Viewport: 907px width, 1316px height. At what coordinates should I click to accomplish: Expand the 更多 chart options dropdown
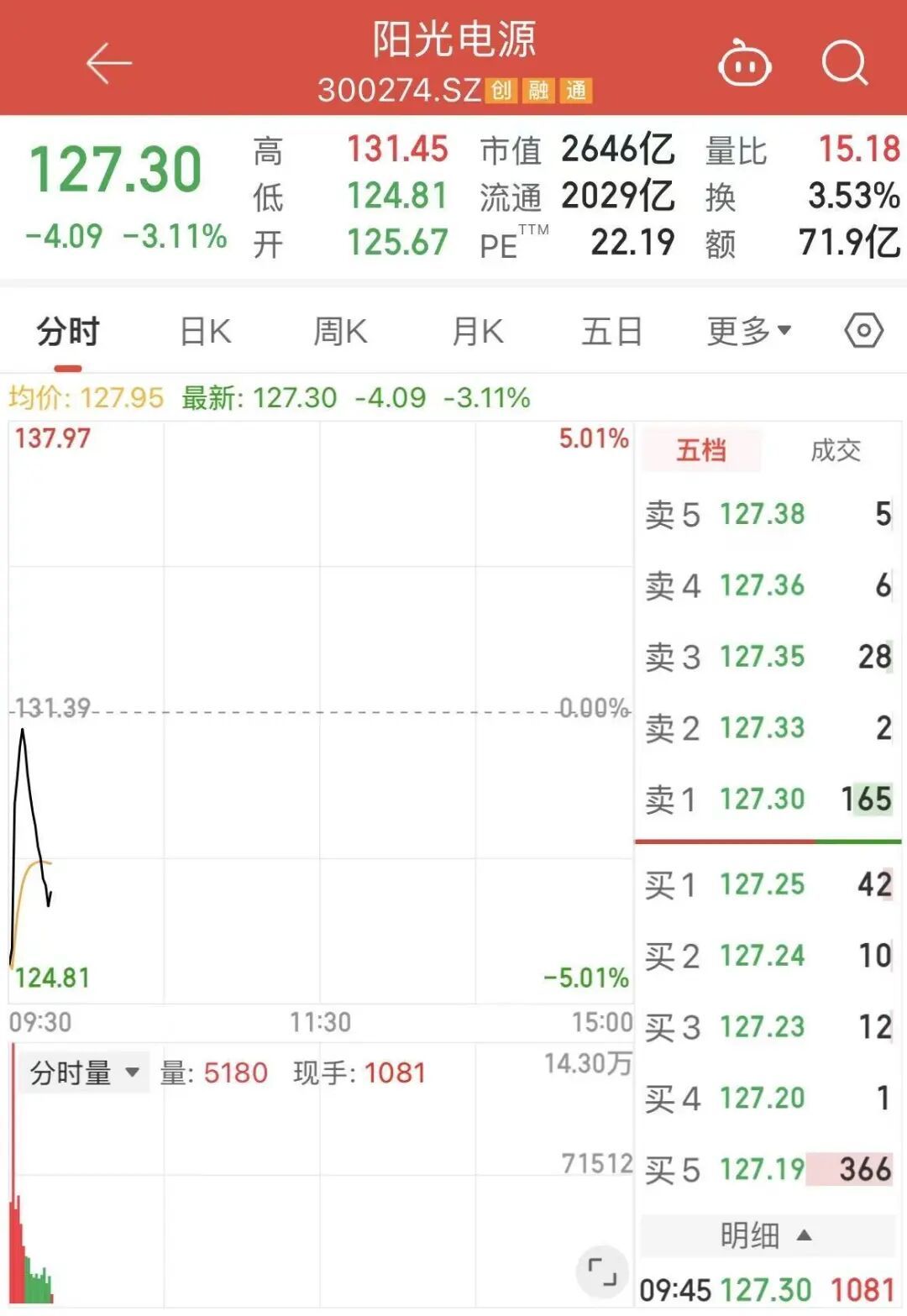748,332
